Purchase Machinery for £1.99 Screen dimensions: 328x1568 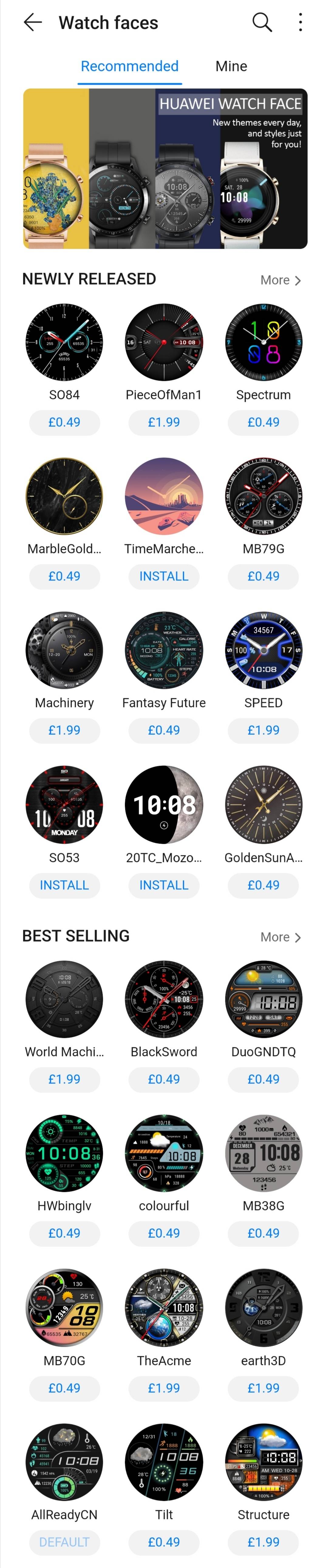click(x=64, y=731)
